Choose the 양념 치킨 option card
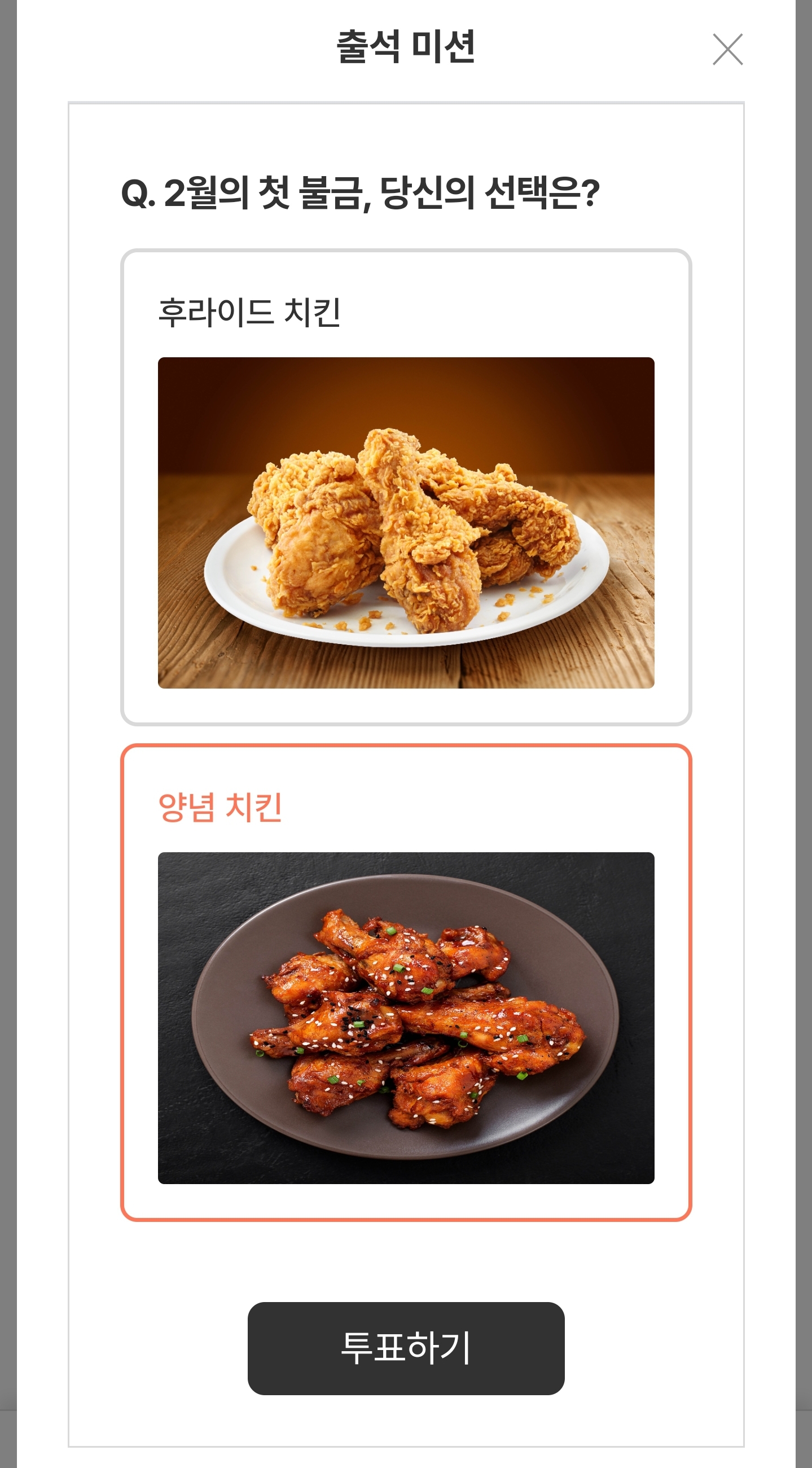812x1468 pixels. (406, 982)
